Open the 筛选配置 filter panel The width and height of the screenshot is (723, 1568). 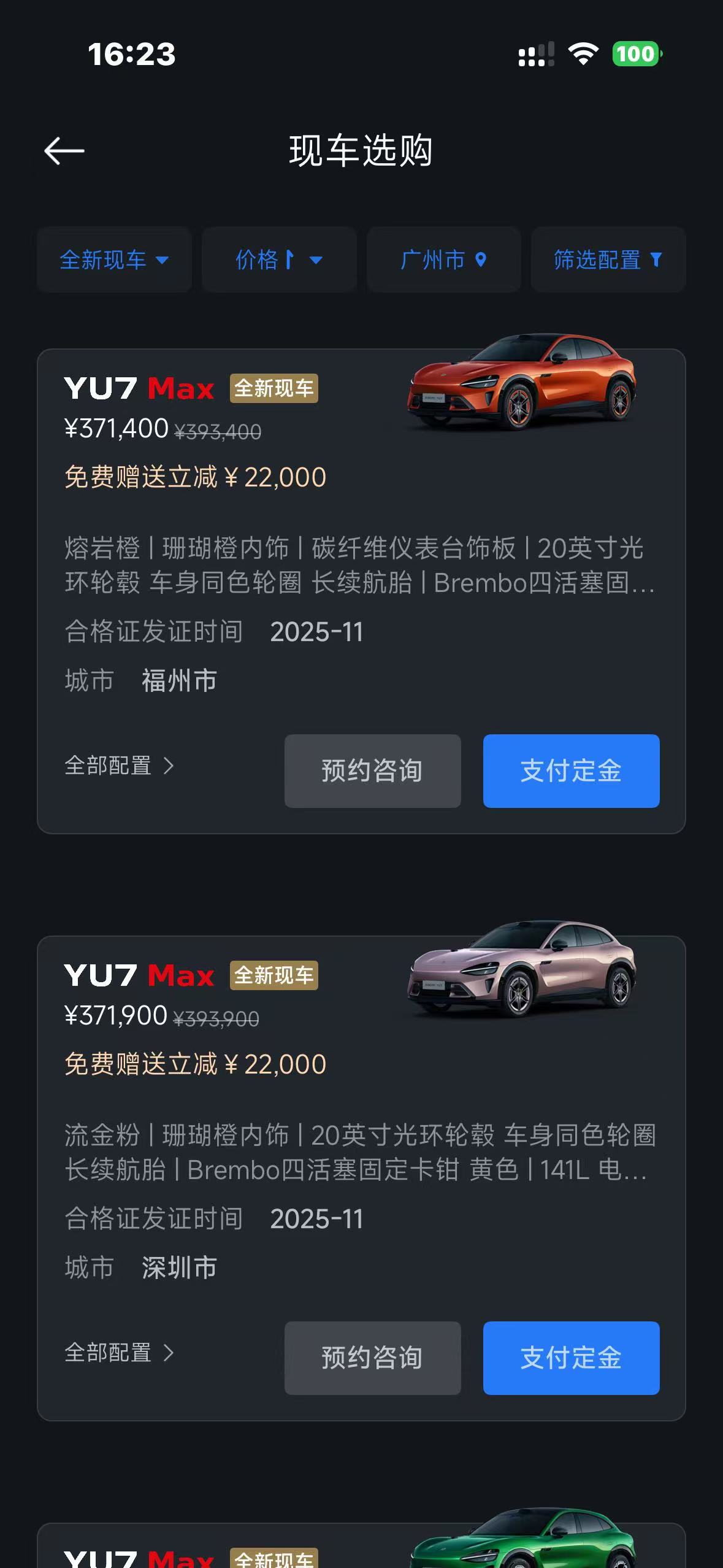coord(608,259)
